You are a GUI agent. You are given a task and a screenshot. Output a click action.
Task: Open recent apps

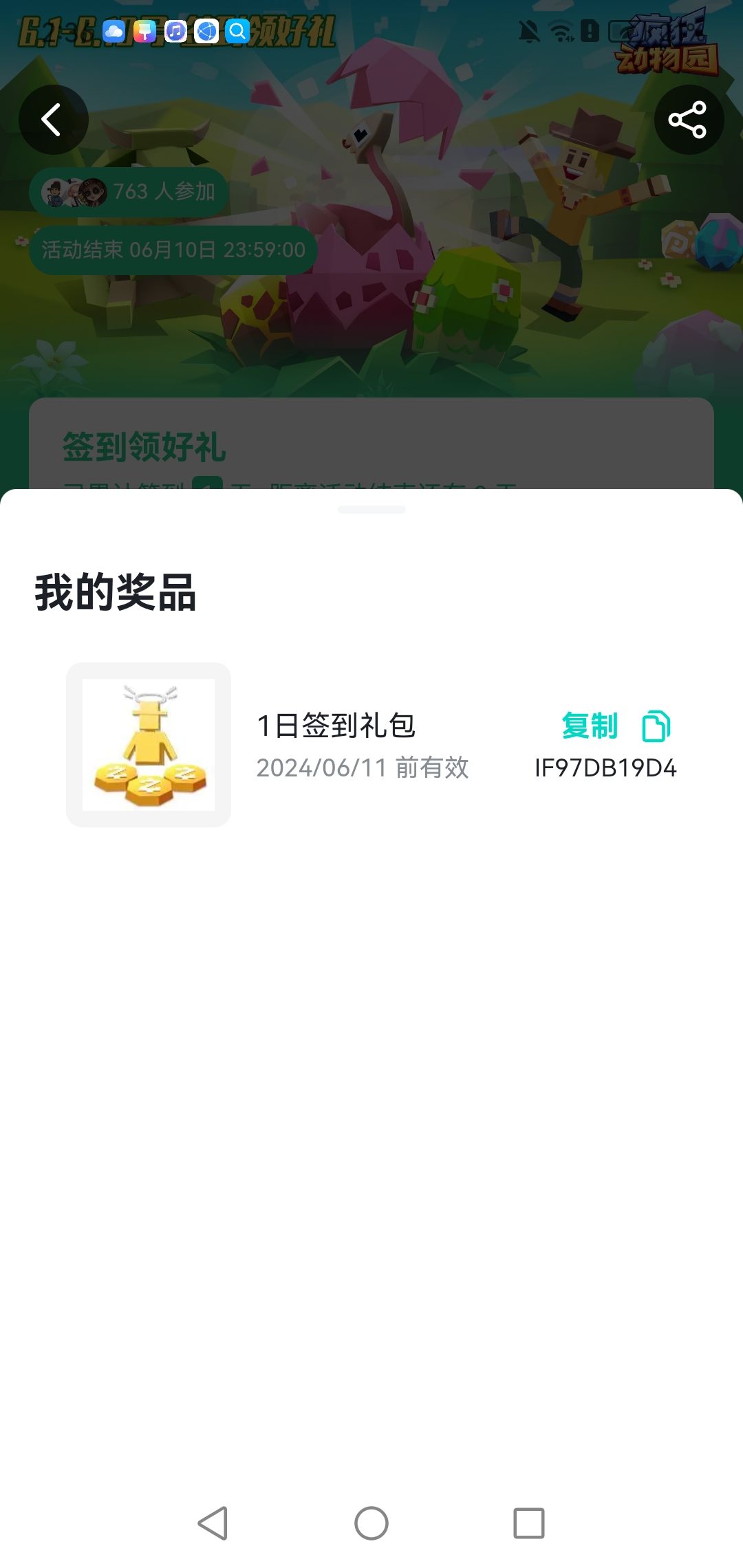pyautogui.click(x=529, y=1523)
